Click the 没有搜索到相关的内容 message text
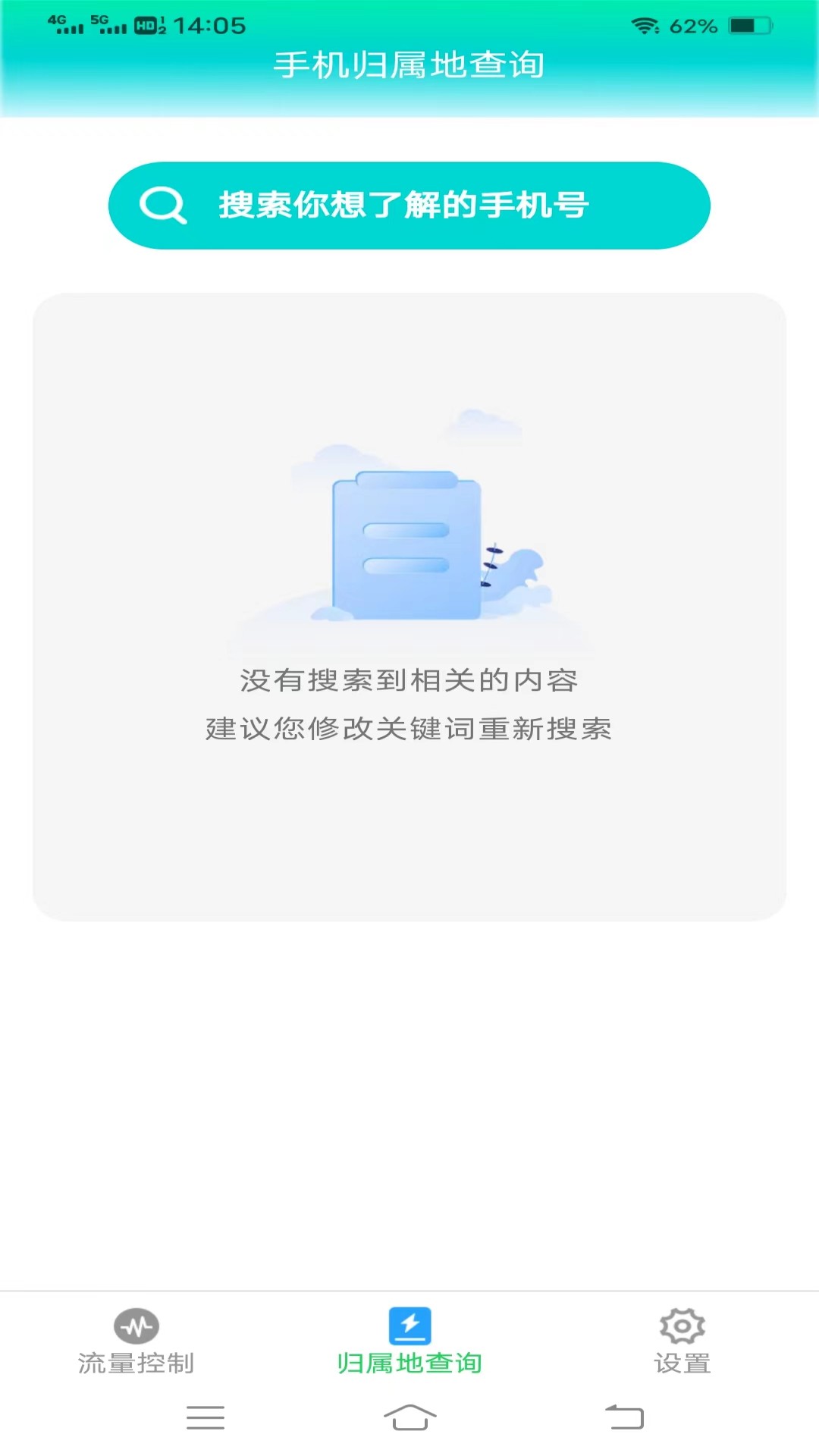 409,682
